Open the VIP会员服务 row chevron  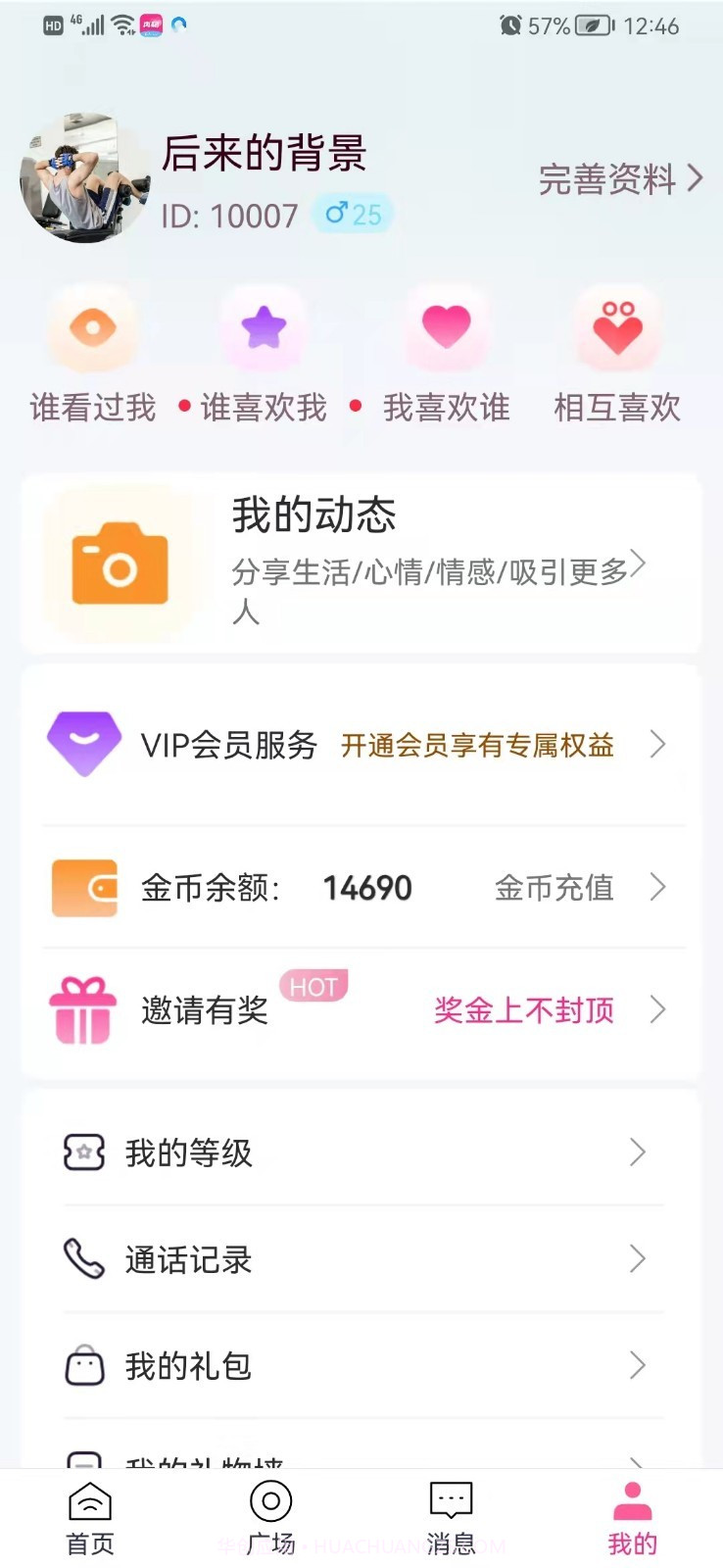(x=659, y=745)
